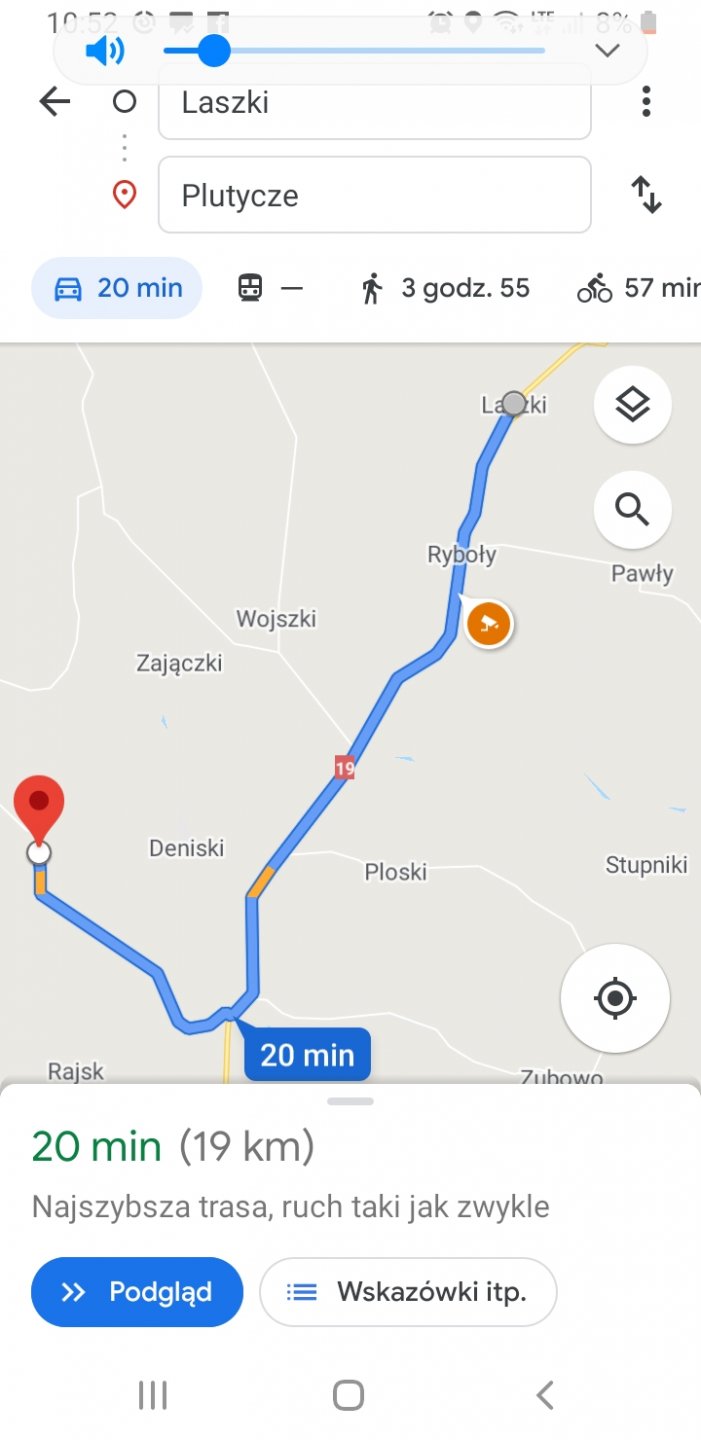Open recent apps from navigation bar
This screenshot has height=1440, width=701.
coord(153,1395)
